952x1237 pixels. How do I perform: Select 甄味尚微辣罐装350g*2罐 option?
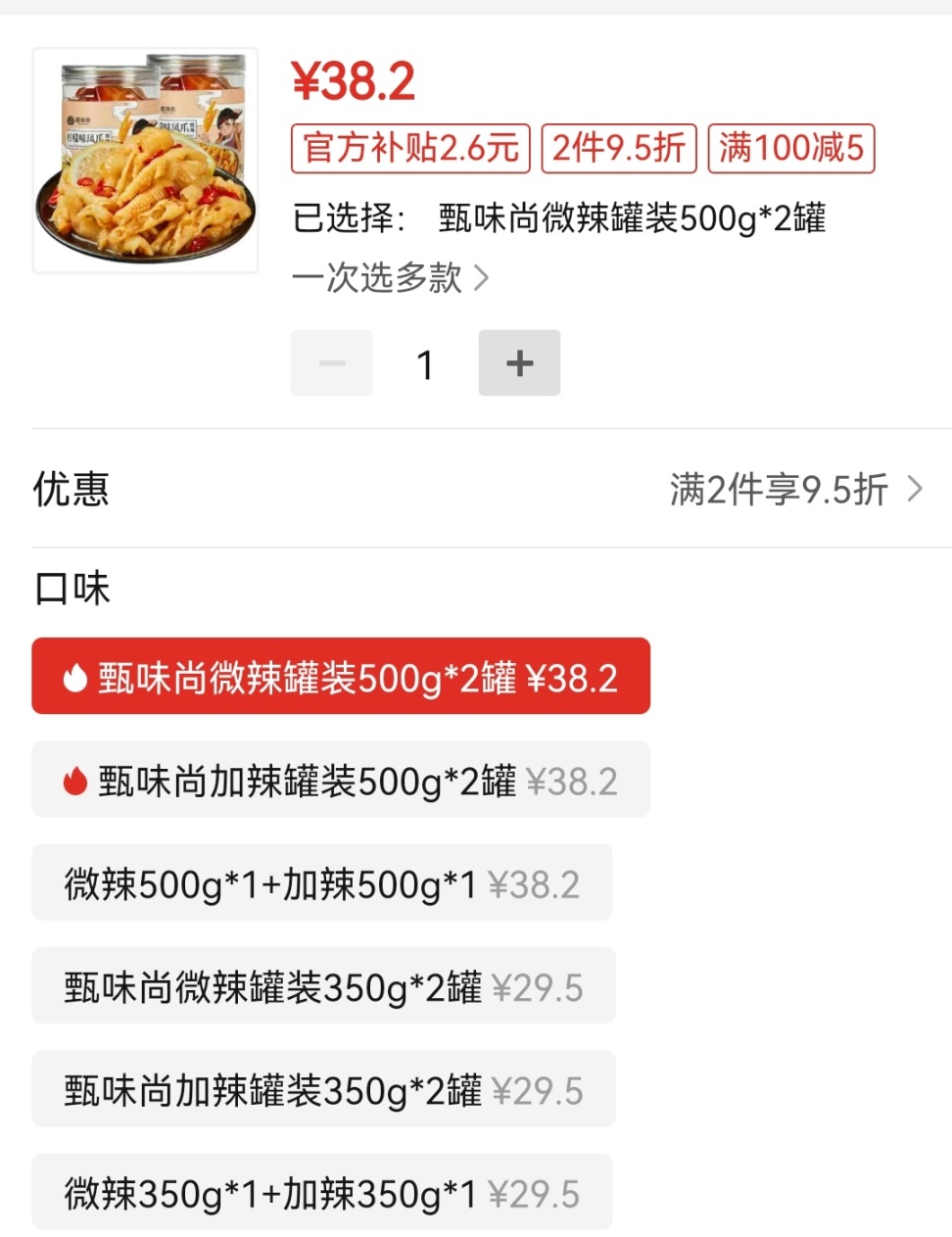[x=323, y=986]
